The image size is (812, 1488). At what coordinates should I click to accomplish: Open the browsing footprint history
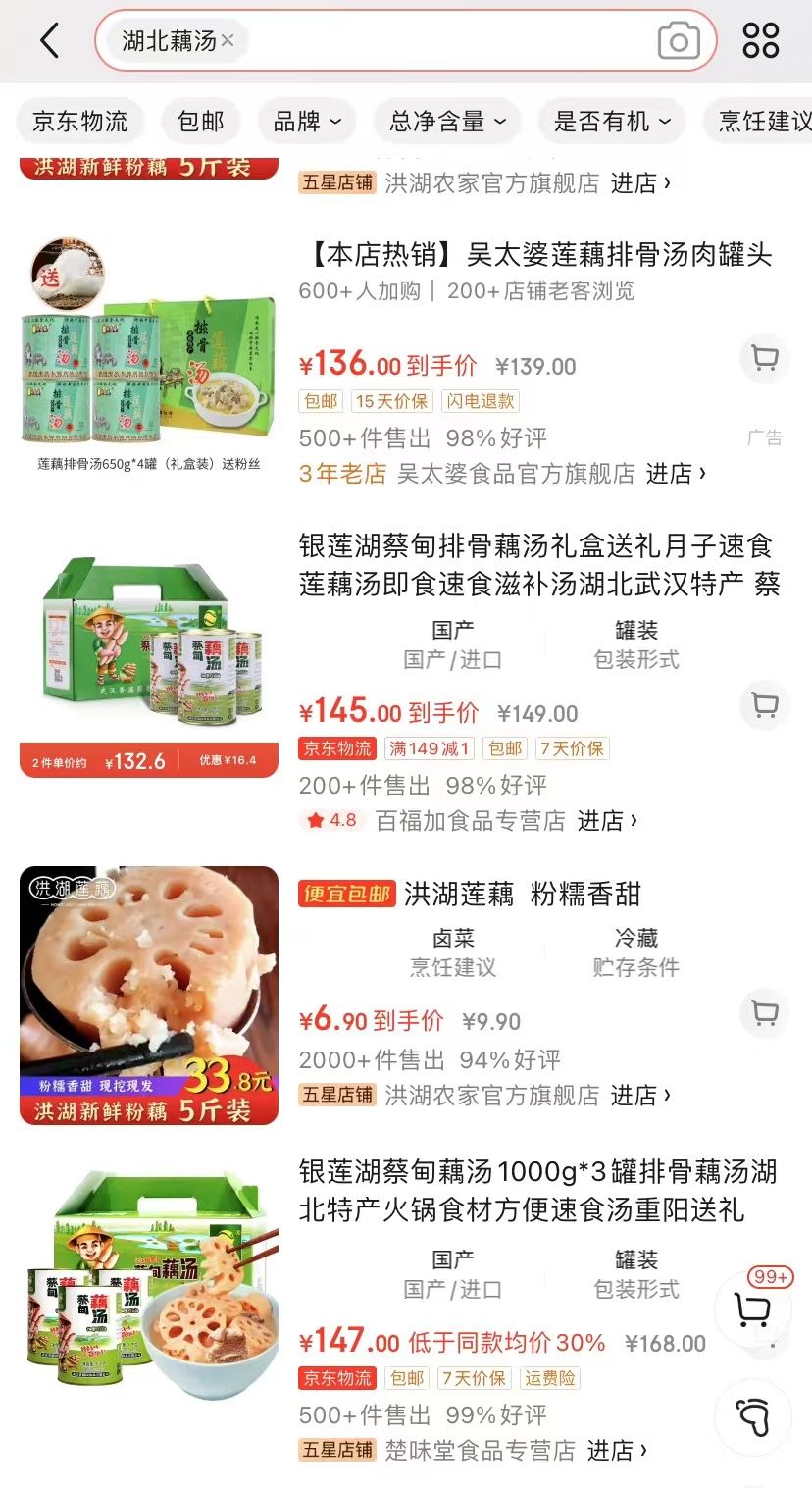coord(753,1415)
